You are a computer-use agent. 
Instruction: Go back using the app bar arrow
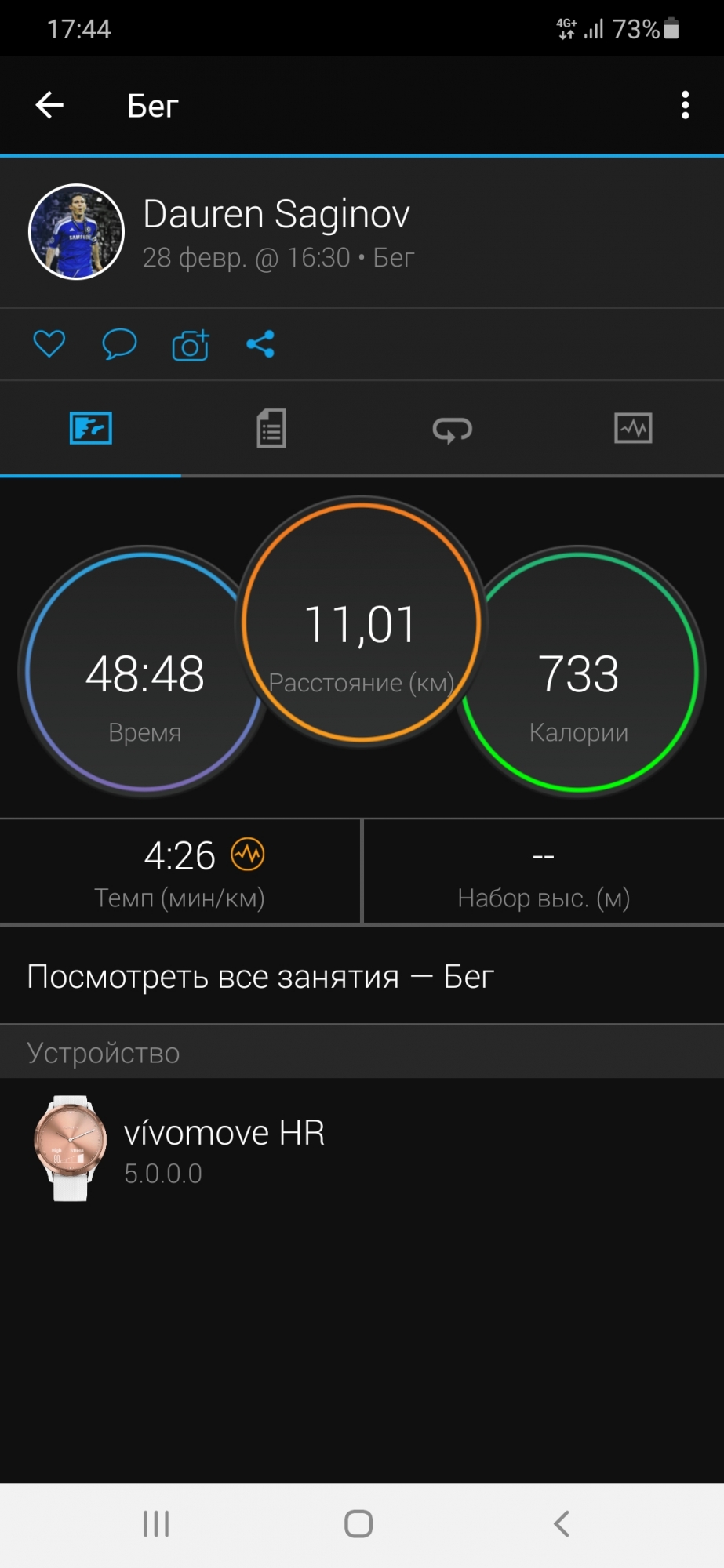[49, 105]
